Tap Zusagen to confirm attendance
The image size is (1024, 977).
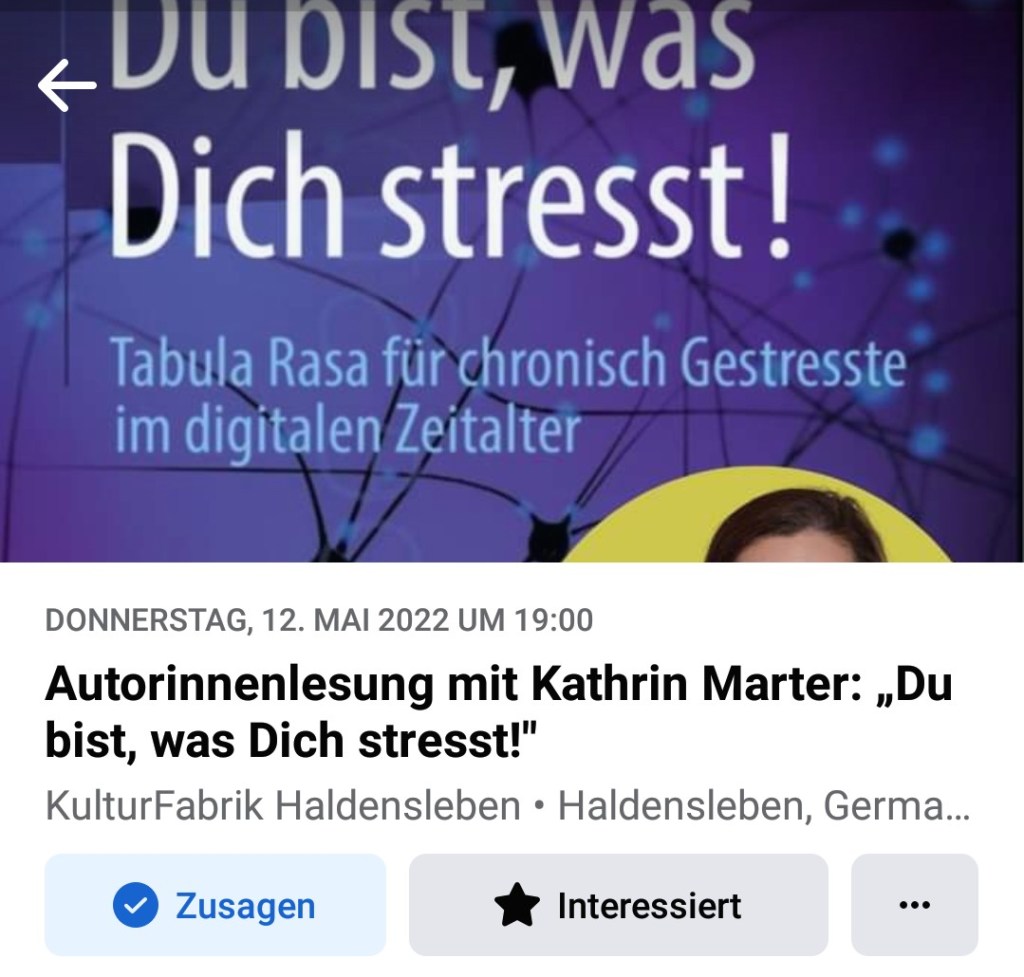(x=215, y=905)
